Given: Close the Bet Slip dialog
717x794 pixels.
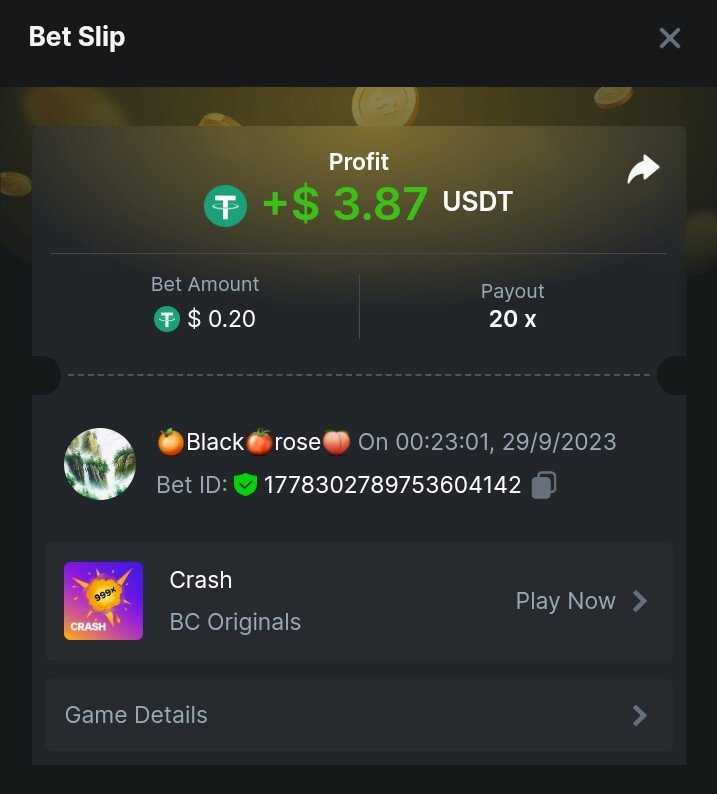Looking at the screenshot, I should [x=669, y=38].
